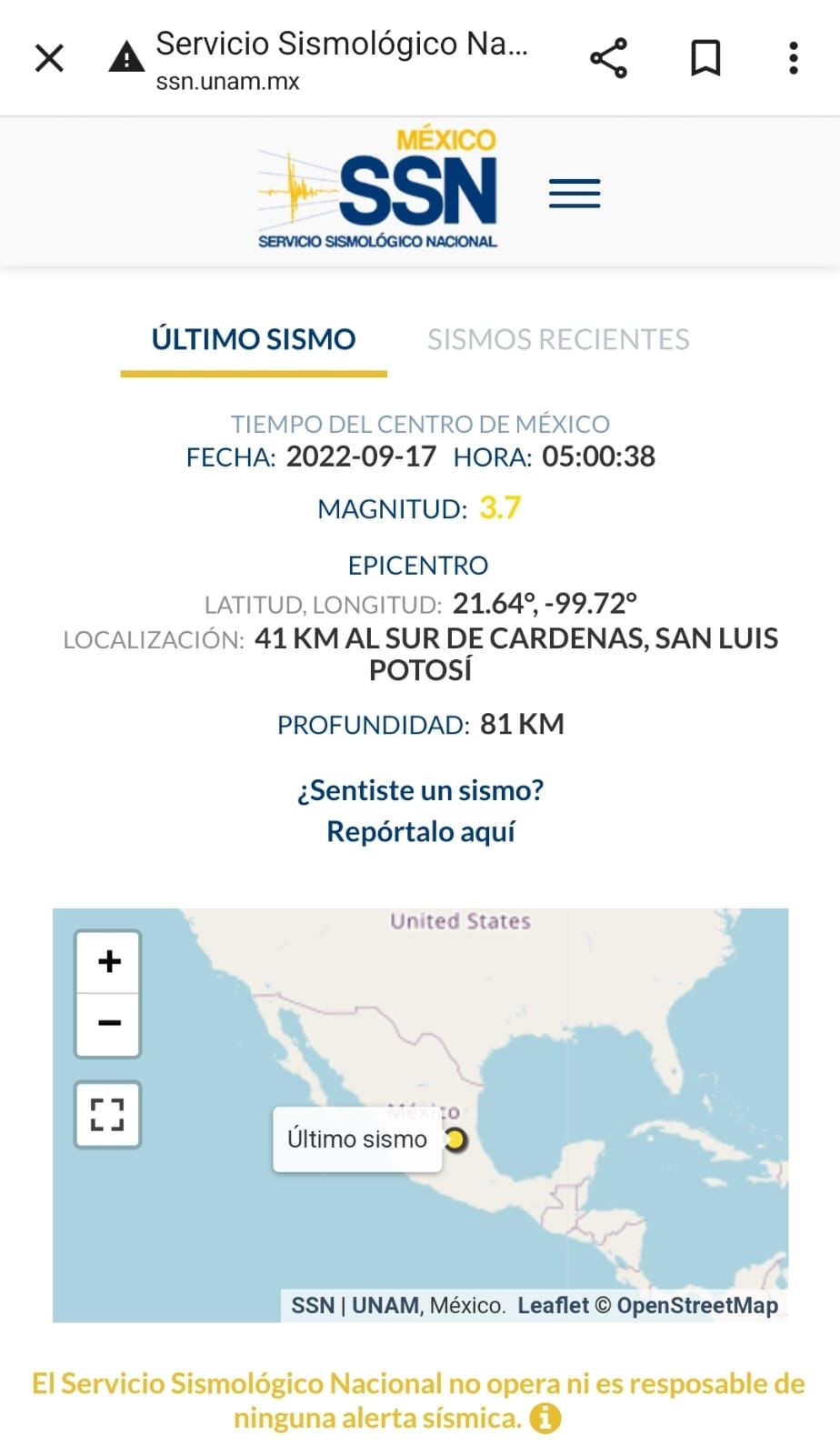
Task: Open the browser overflow menu
Action: (x=794, y=58)
